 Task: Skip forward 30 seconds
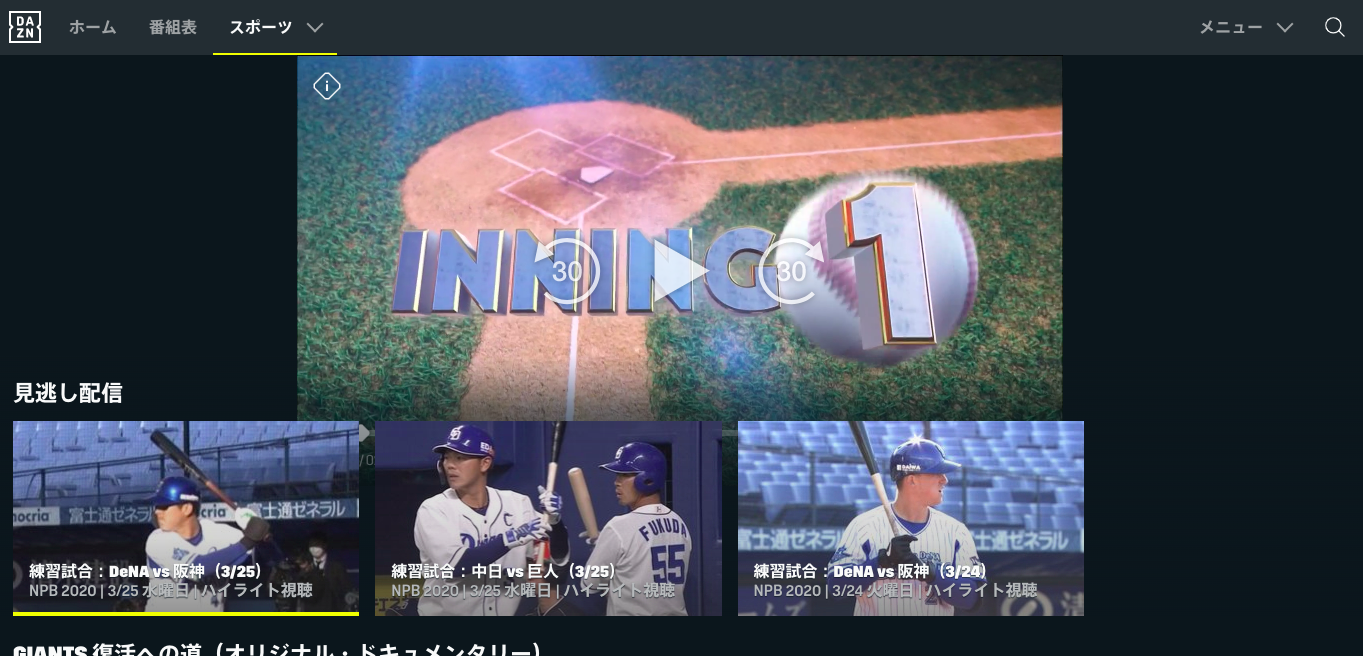tap(792, 271)
